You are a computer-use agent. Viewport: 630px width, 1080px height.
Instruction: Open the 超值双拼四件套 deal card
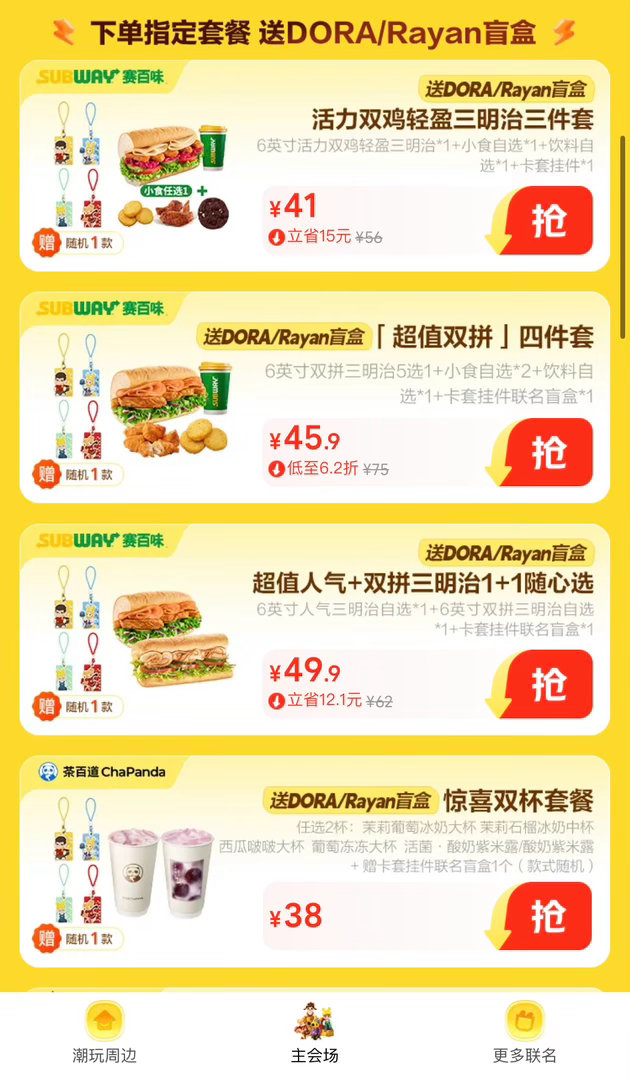pyautogui.click(x=315, y=397)
